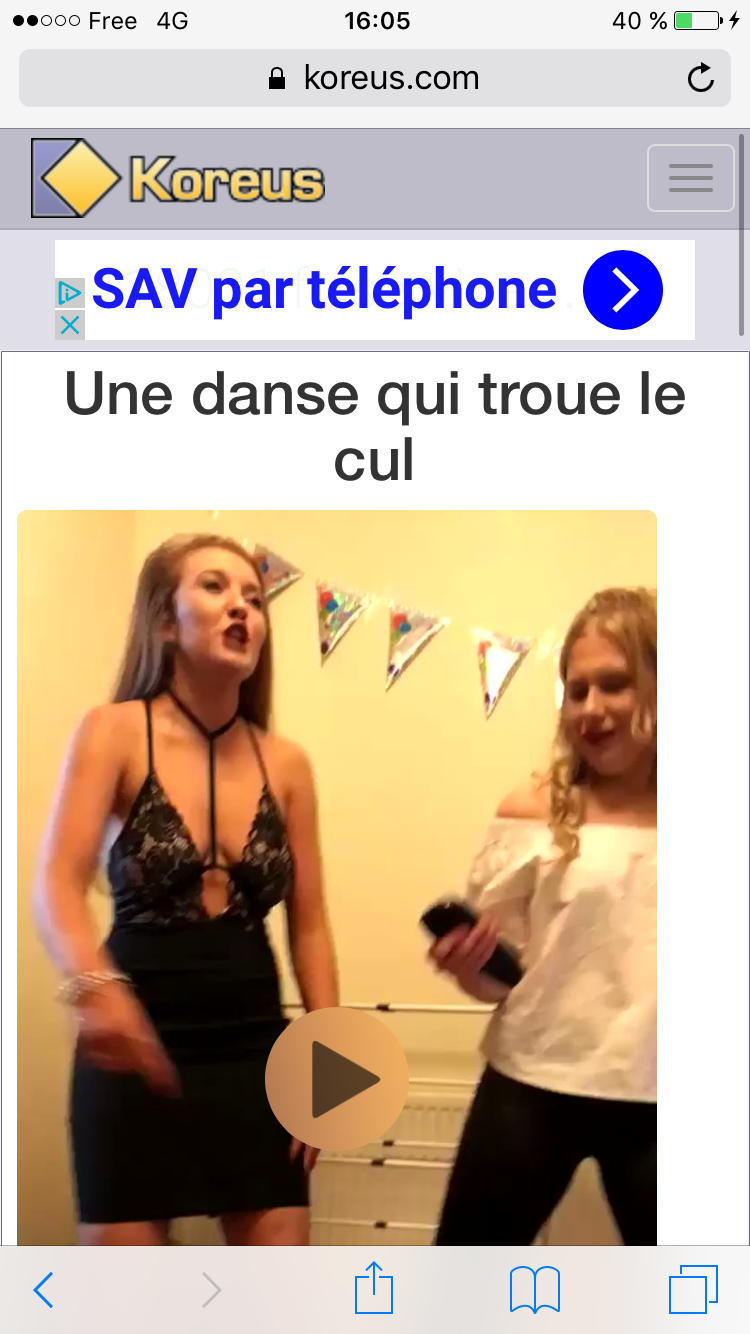This screenshot has width=750, height=1334.
Task: Show all open Safari tabs
Action: (693, 1289)
